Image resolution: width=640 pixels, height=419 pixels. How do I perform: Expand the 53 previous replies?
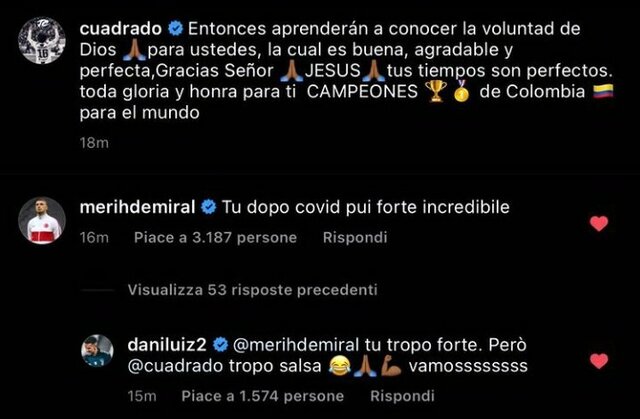coord(252,290)
